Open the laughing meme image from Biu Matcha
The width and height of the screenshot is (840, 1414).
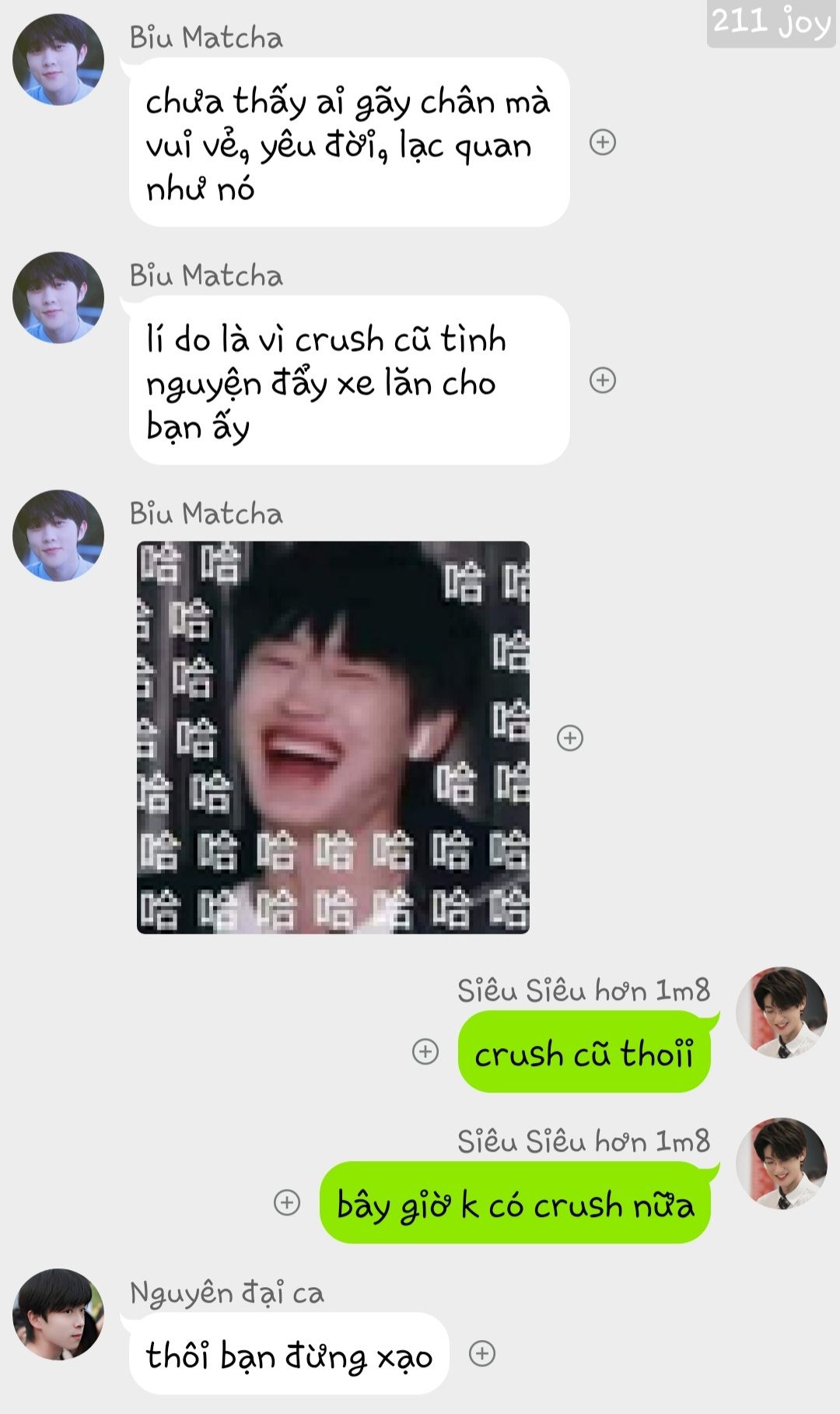click(x=333, y=737)
